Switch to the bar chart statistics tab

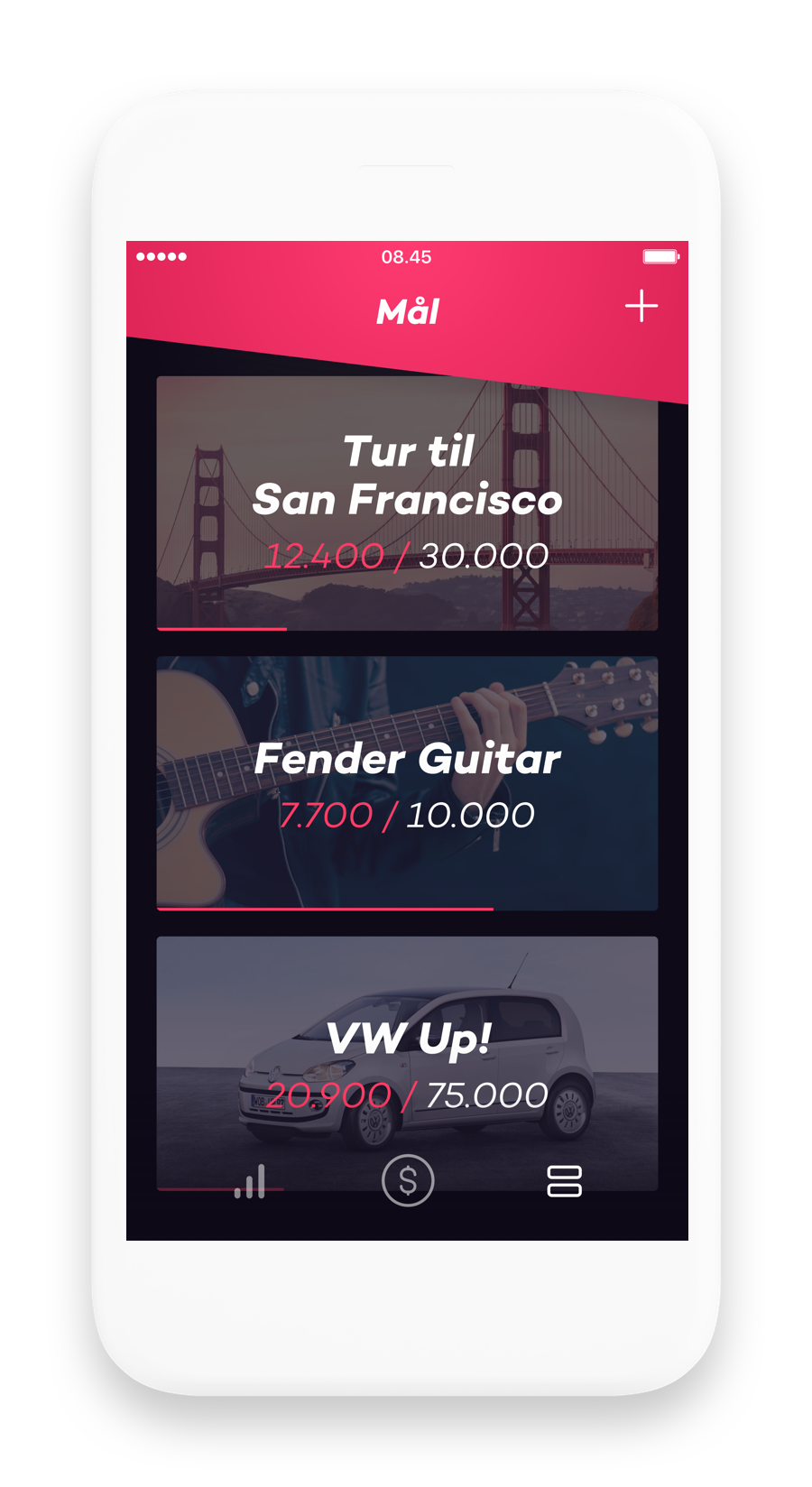coord(250,1181)
